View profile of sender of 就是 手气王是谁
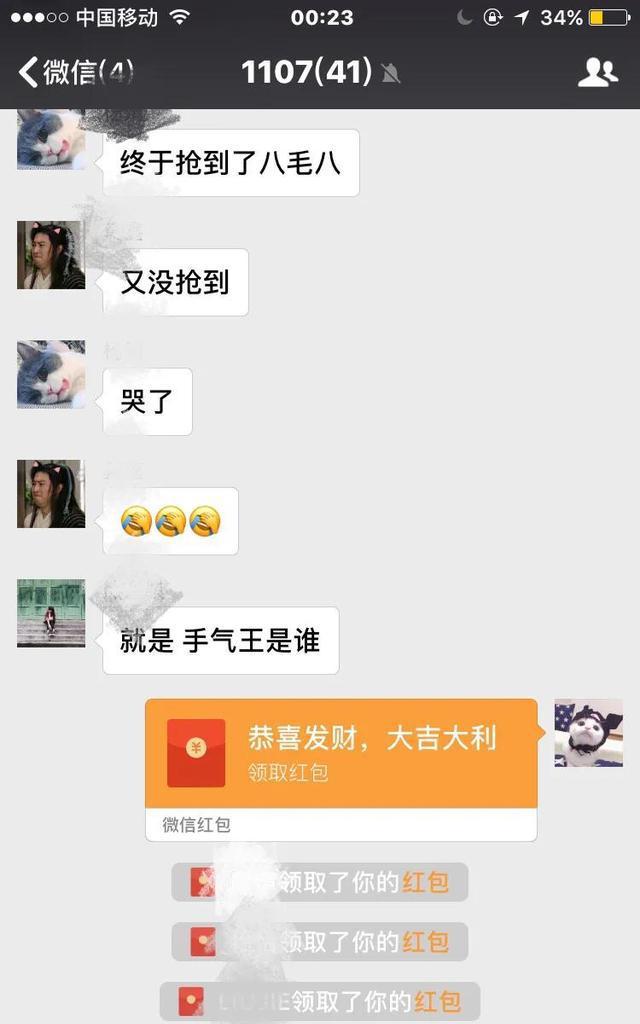This screenshot has height=1024, width=640. pyautogui.click(x=50, y=613)
